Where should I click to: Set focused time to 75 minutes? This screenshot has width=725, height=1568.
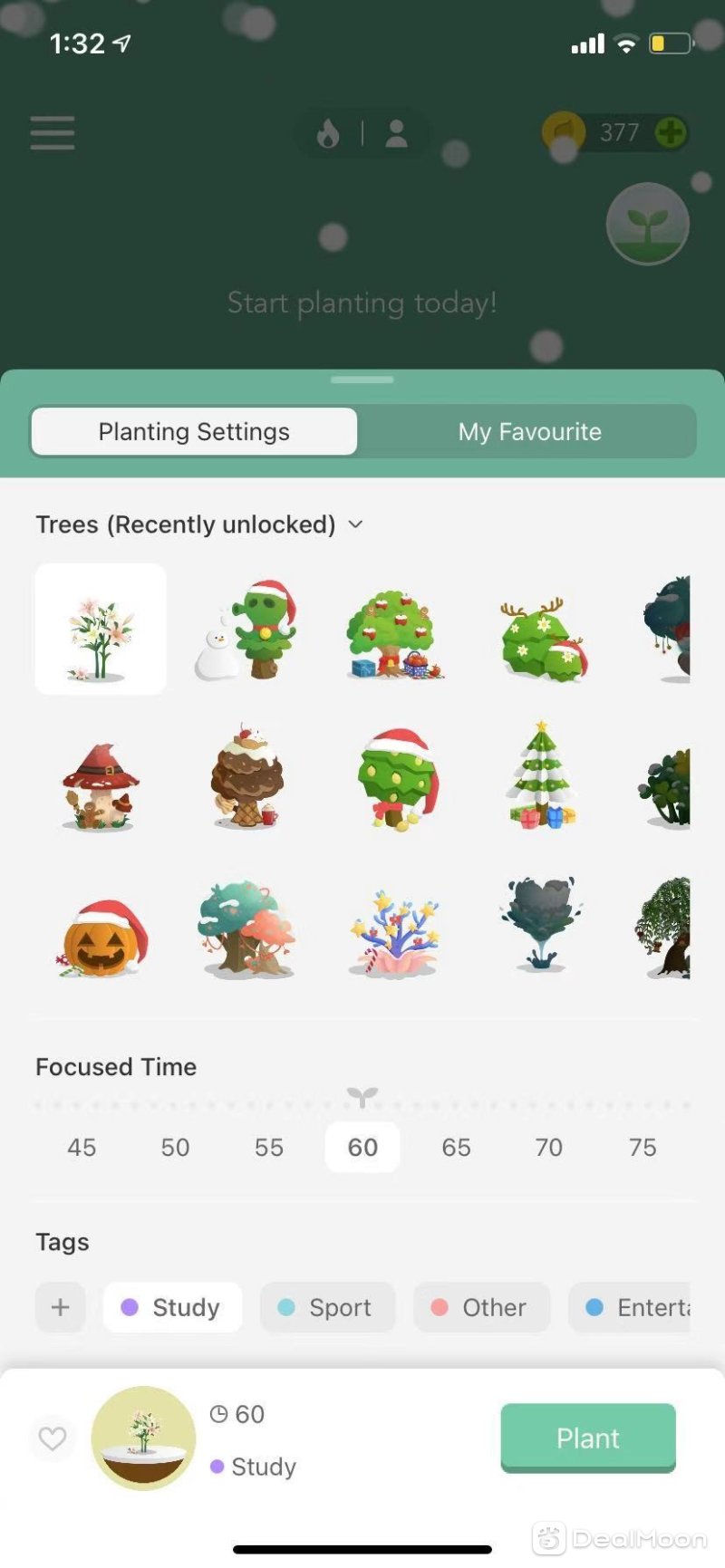(x=643, y=1148)
